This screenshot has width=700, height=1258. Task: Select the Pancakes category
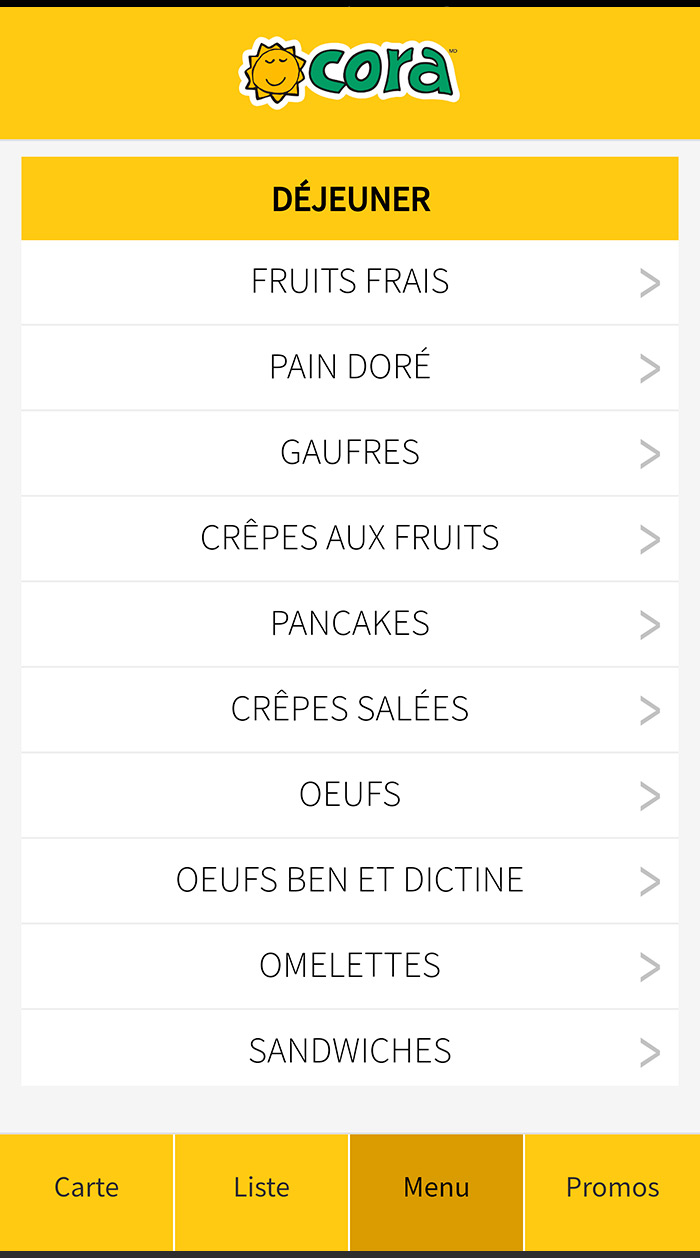point(350,624)
